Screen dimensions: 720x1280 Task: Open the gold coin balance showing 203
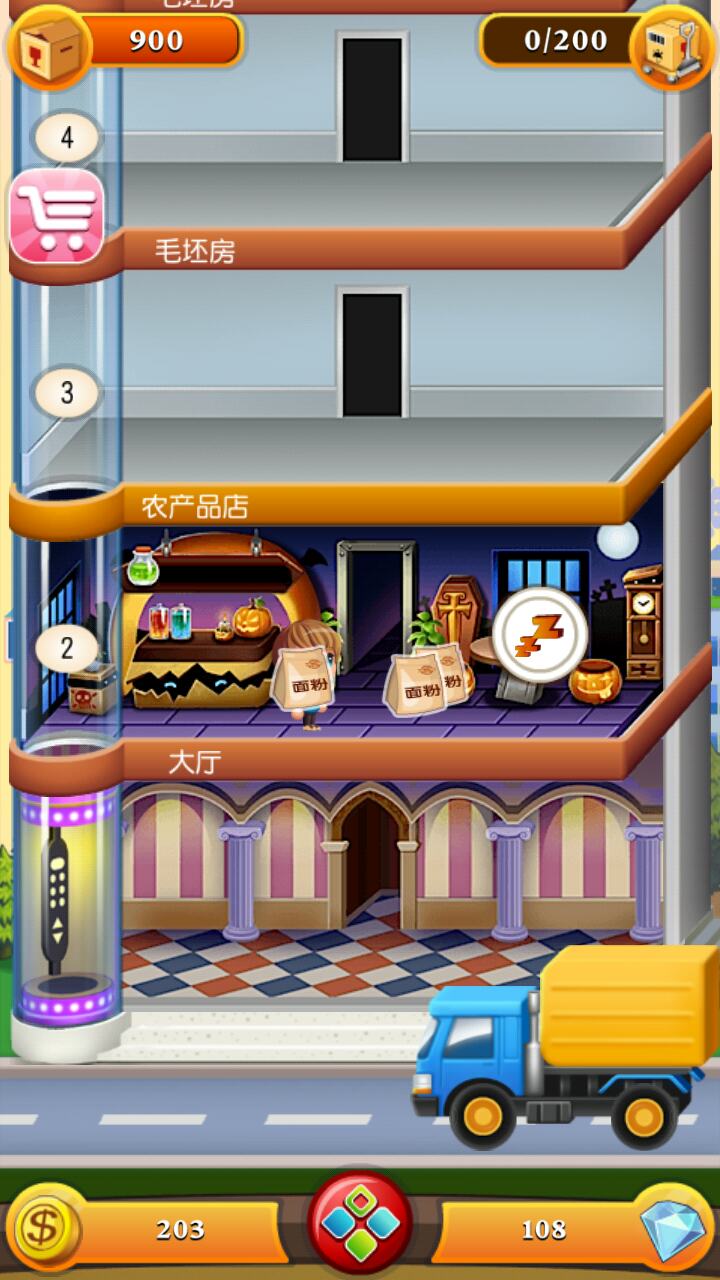pos(150,1228)
